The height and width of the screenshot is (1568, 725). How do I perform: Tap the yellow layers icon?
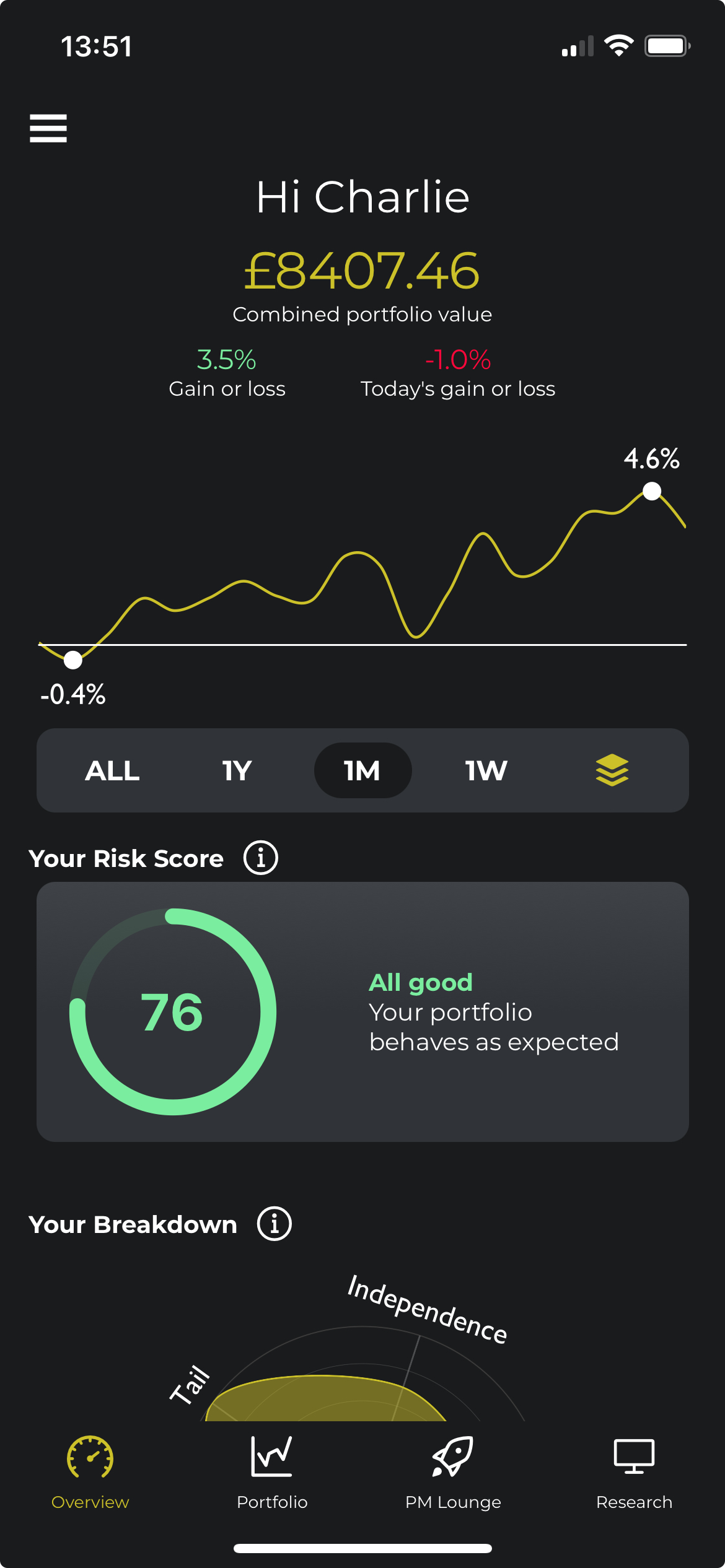tap(612, 770)
